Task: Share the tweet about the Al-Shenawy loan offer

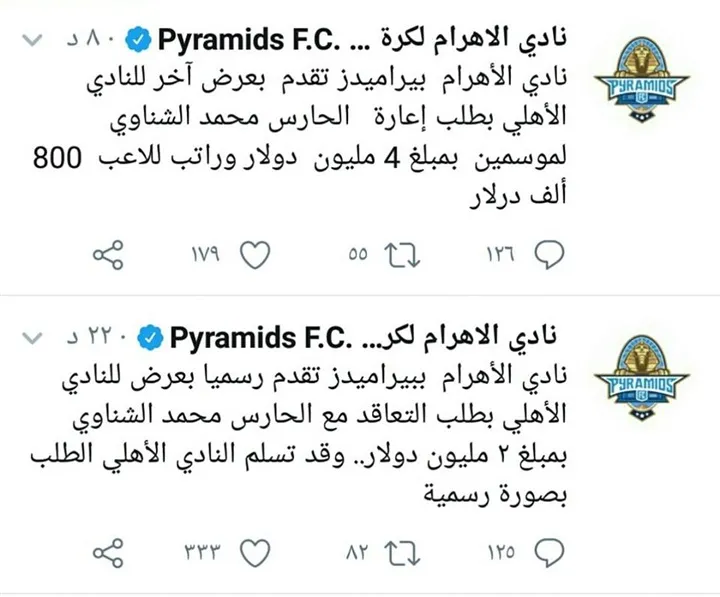Action: pos(108,256)
